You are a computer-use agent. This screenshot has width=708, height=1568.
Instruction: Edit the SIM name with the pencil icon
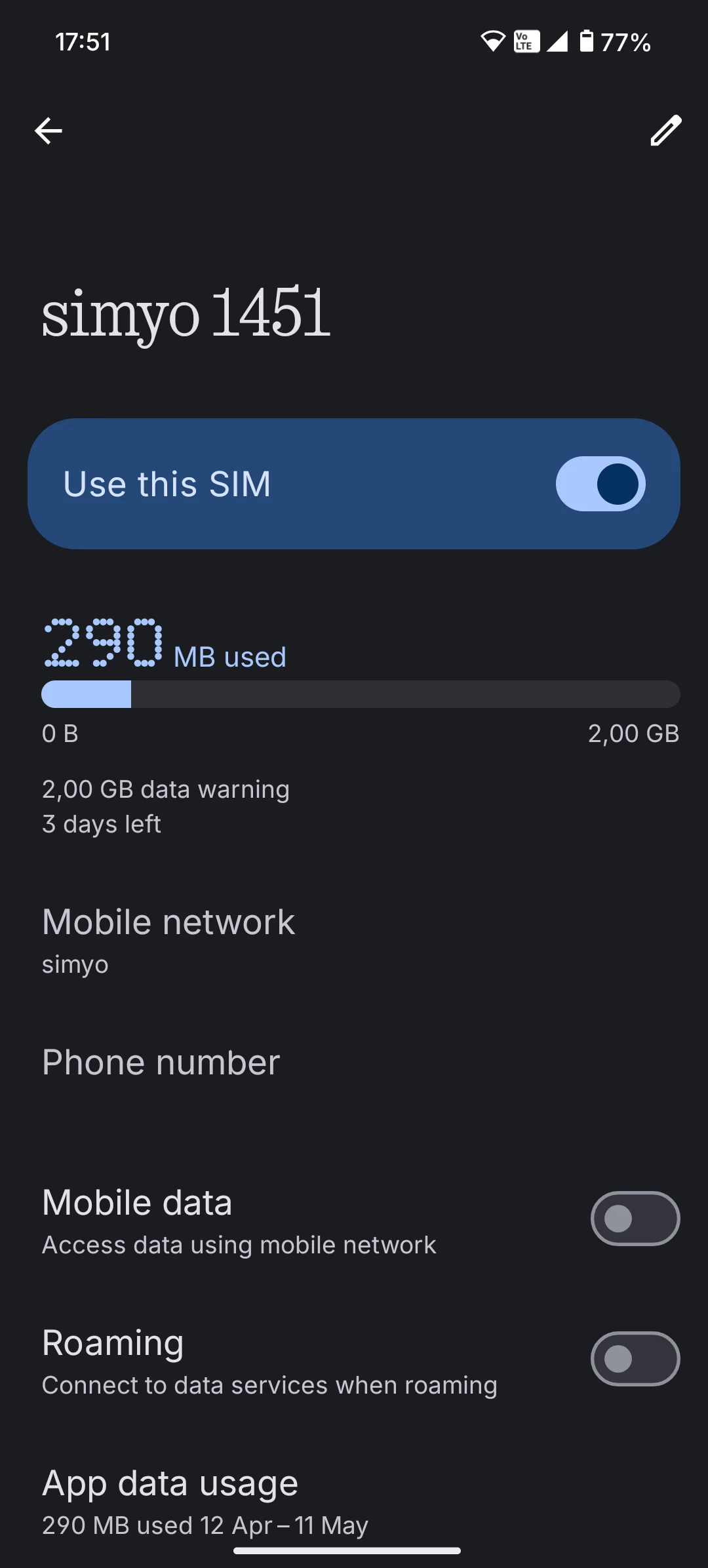pyautogui.click(x=665, y=130)
